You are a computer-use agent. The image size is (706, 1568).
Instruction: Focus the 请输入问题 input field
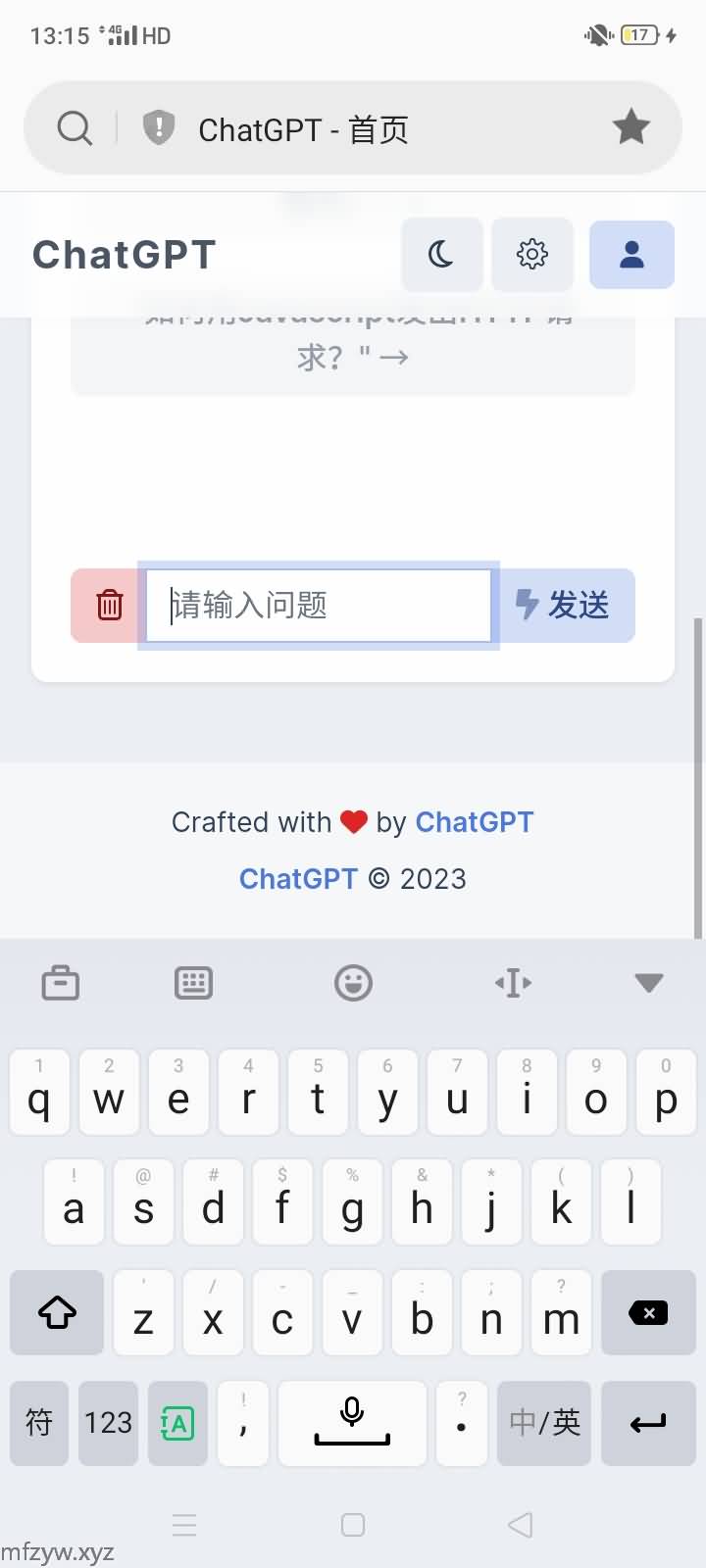(319, 606)
